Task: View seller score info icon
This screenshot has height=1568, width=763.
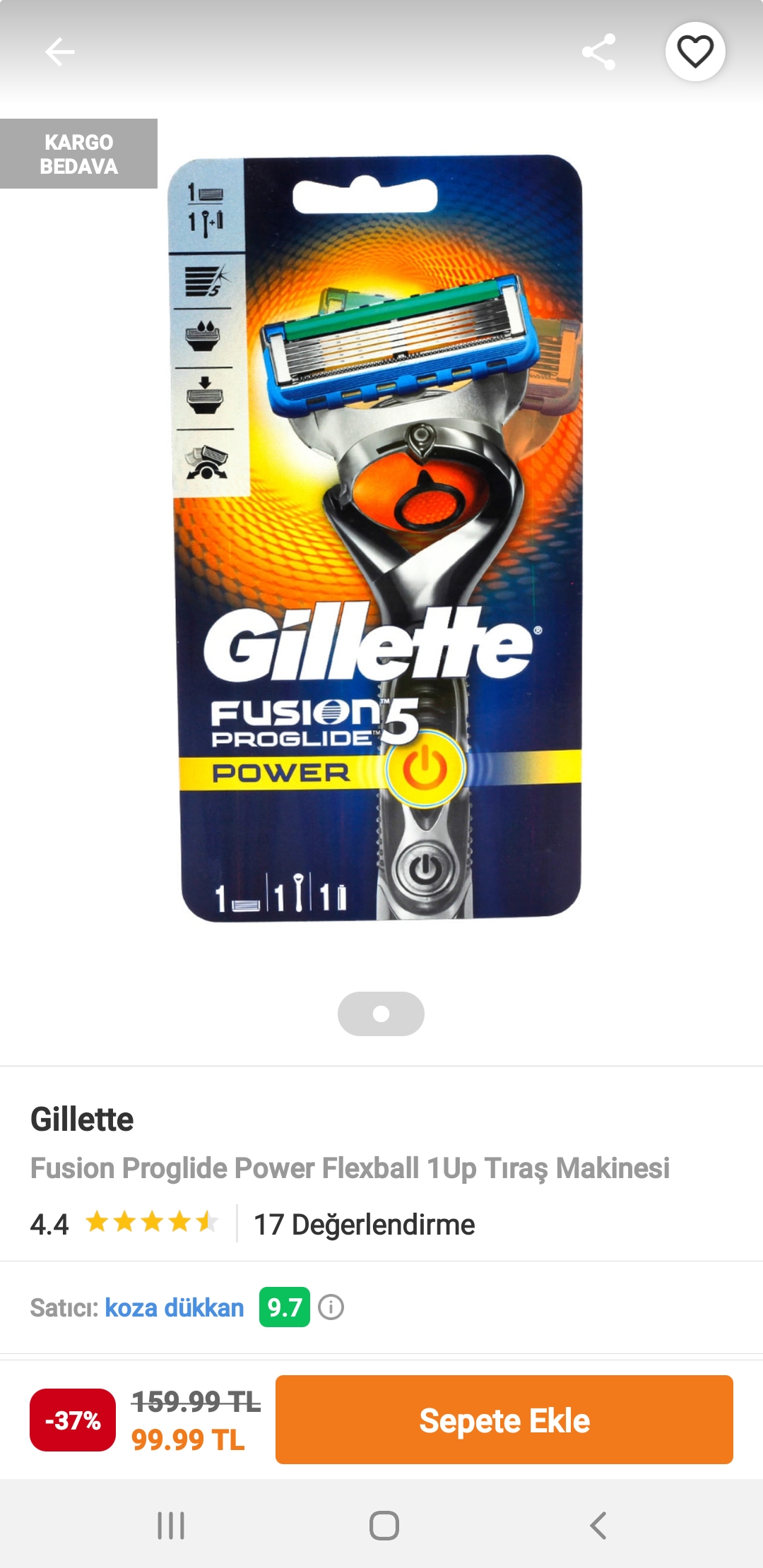Action: [331, 1307]
